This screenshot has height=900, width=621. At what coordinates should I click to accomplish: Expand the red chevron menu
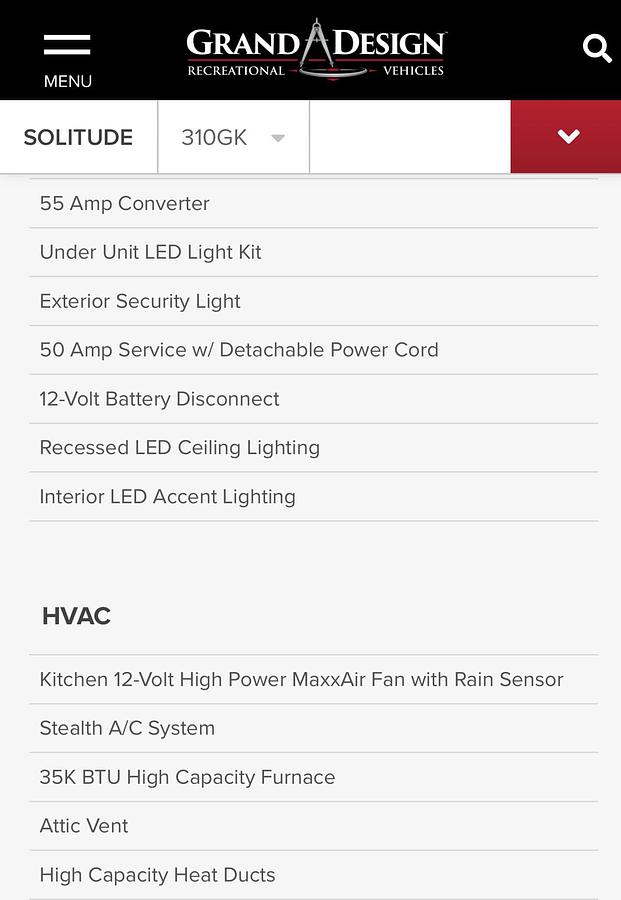coord(567,137)
